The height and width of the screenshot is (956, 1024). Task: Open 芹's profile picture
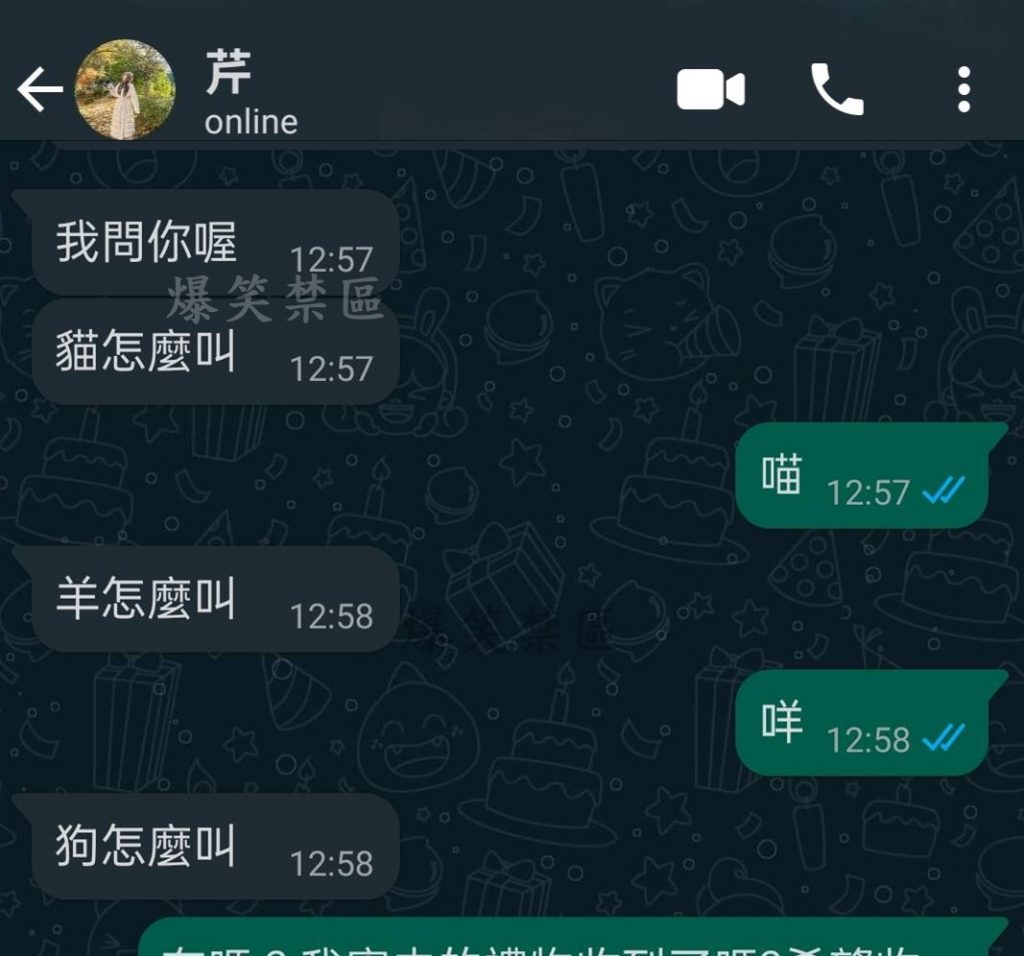click(125, 90)
